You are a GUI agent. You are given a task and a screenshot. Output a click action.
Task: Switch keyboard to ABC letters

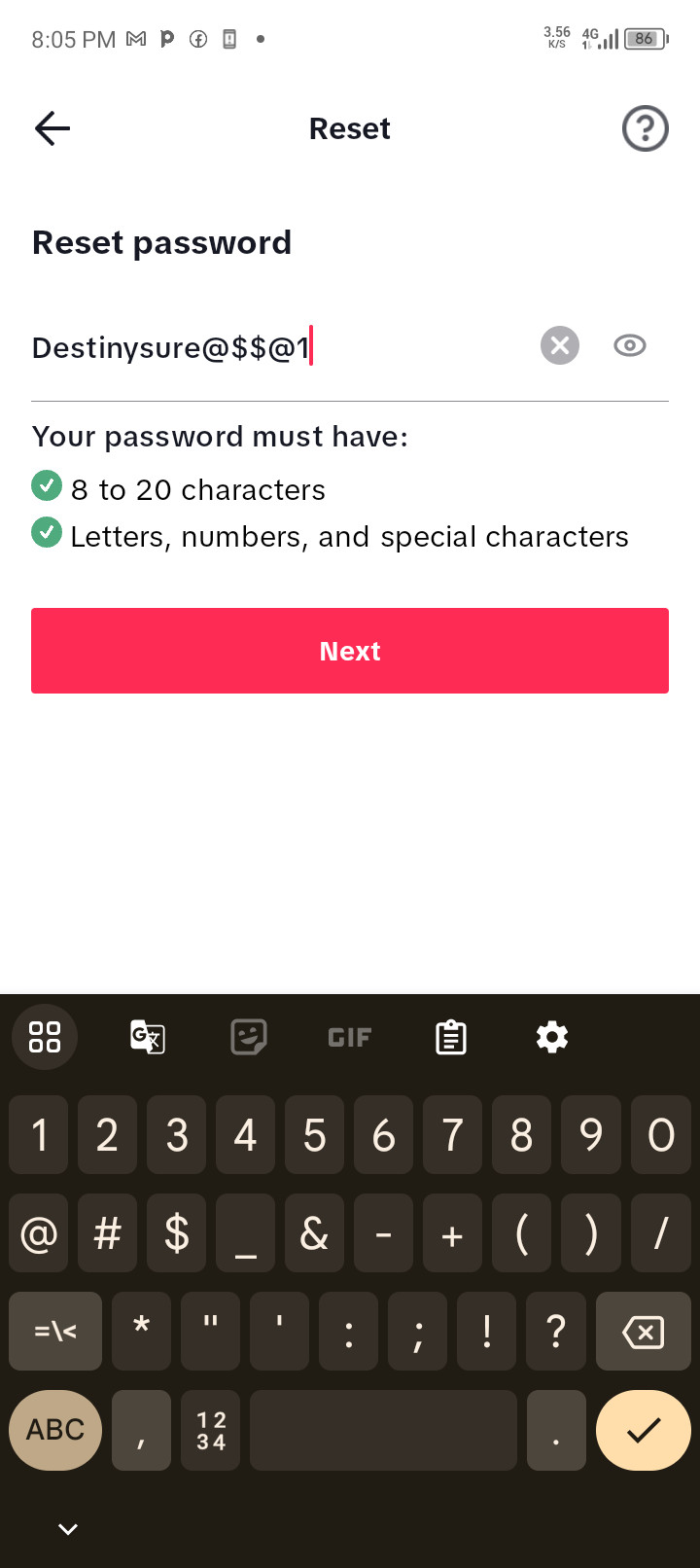tap(55, 1430)
